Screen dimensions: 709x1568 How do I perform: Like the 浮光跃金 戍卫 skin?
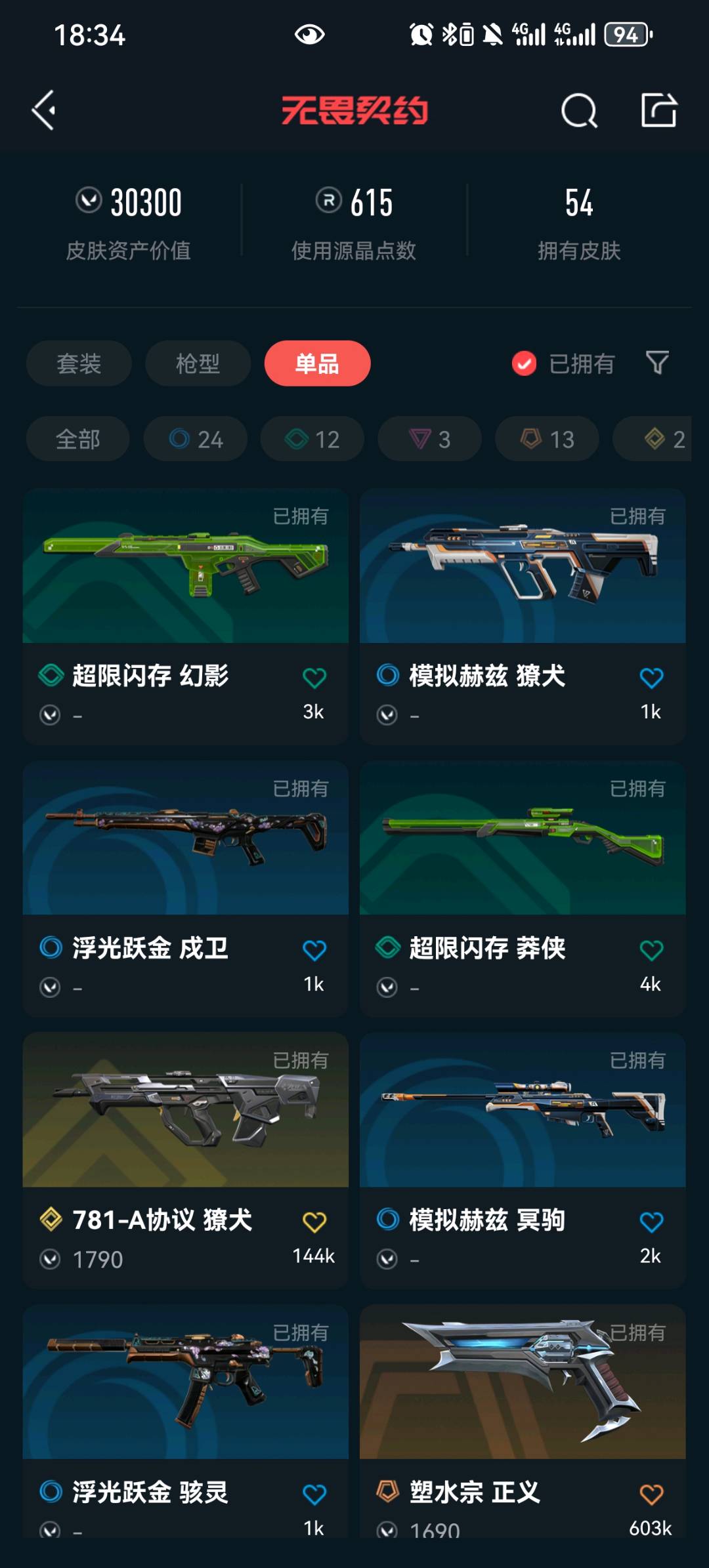(314, 950)
